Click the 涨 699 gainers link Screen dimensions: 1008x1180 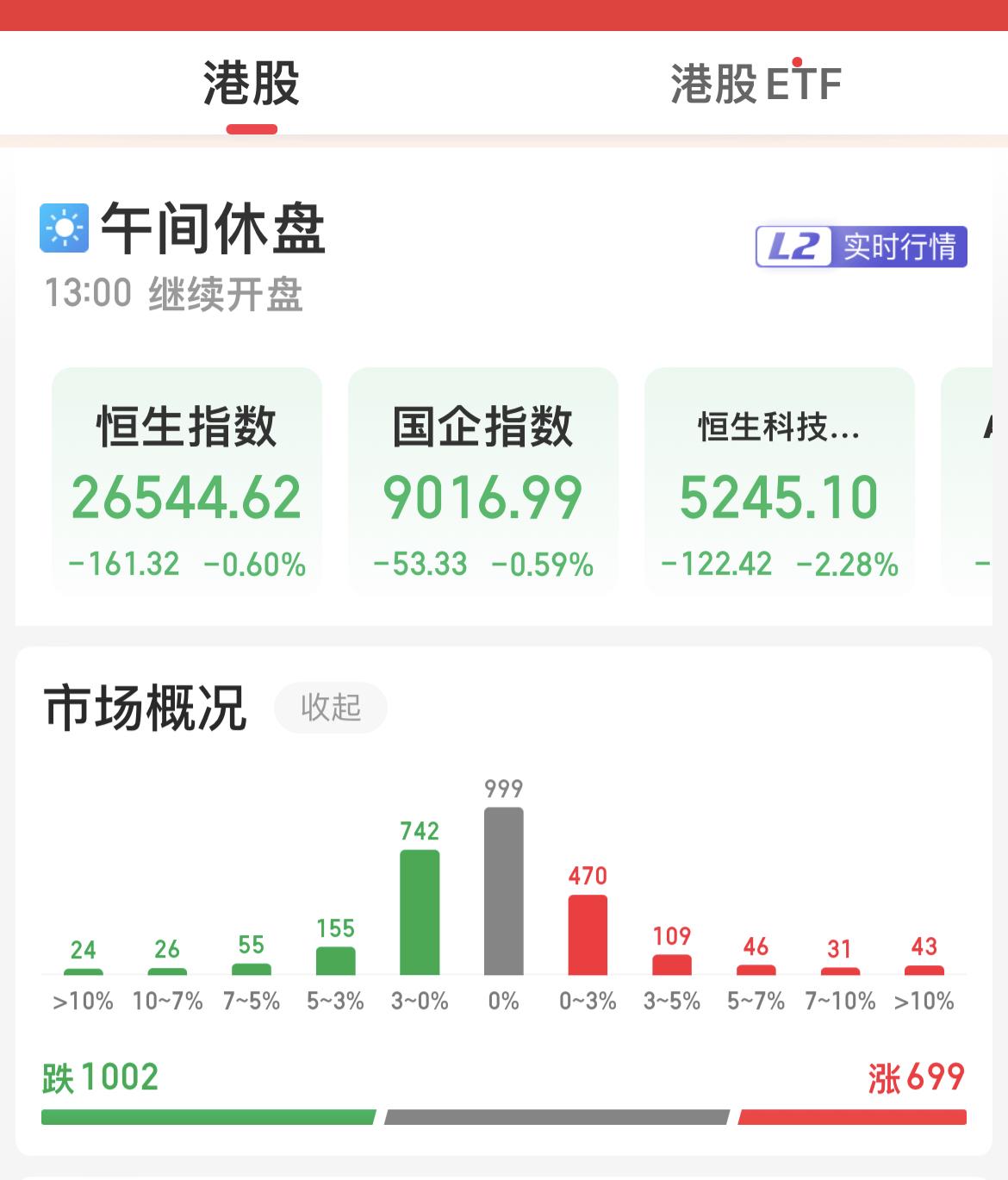(918, 1075)
